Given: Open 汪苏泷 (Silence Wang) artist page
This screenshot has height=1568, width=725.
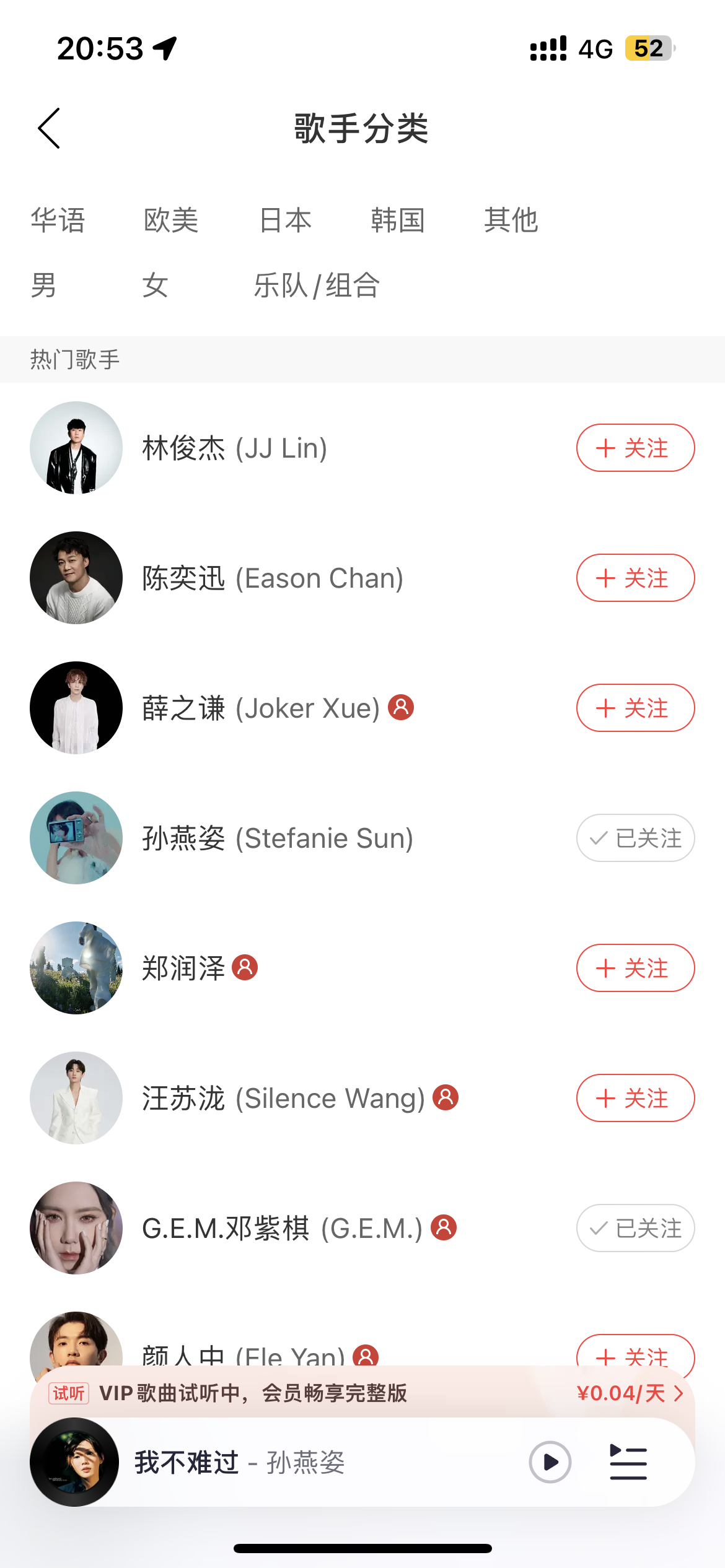Looking at the screenshot, I should click(x=284, y=1098).
